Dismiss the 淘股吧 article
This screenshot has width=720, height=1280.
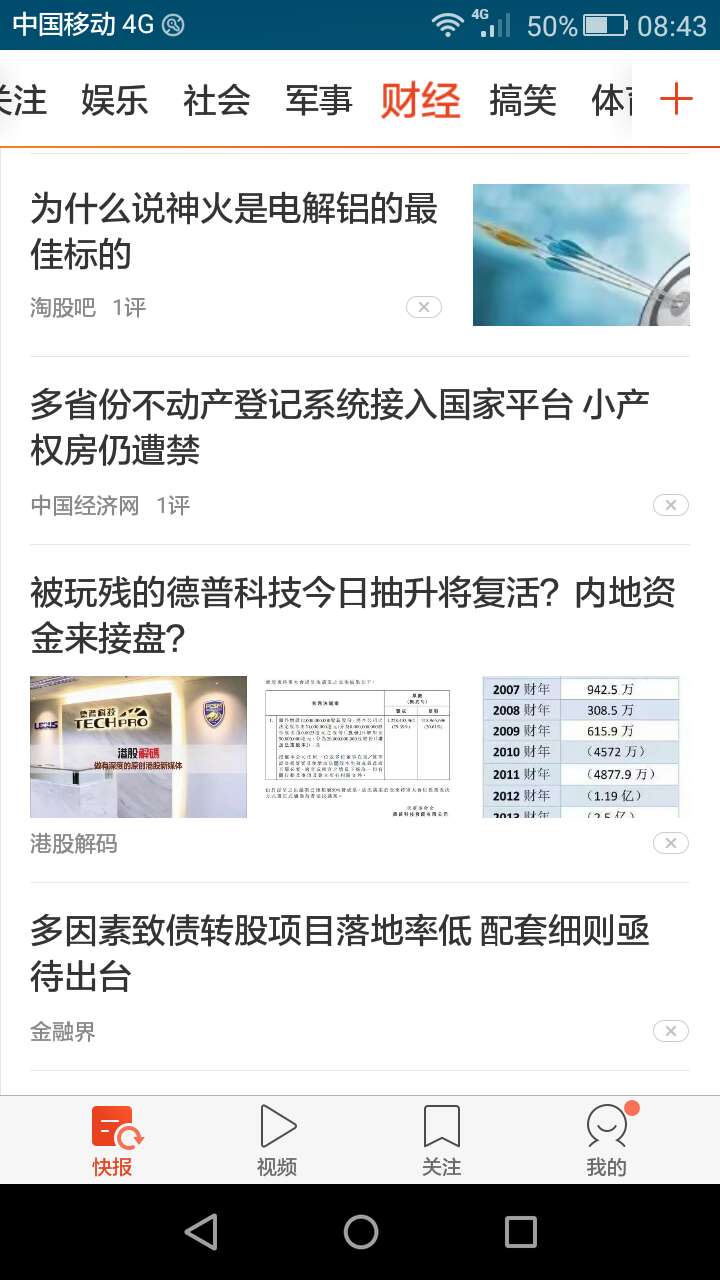pyautogui.click(x=424, y=307)
